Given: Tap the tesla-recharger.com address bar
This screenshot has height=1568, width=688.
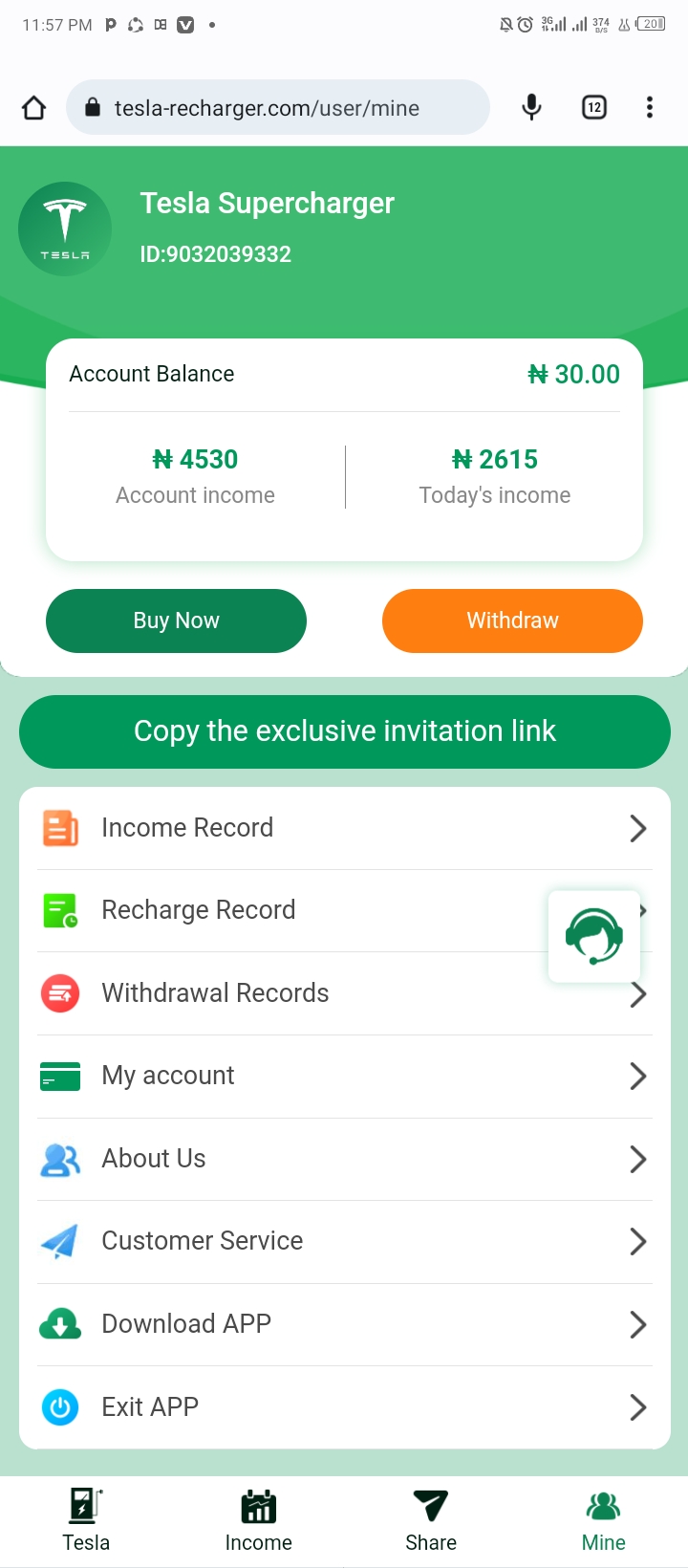Looking at the screenshot, I should [x=278, y=107].
